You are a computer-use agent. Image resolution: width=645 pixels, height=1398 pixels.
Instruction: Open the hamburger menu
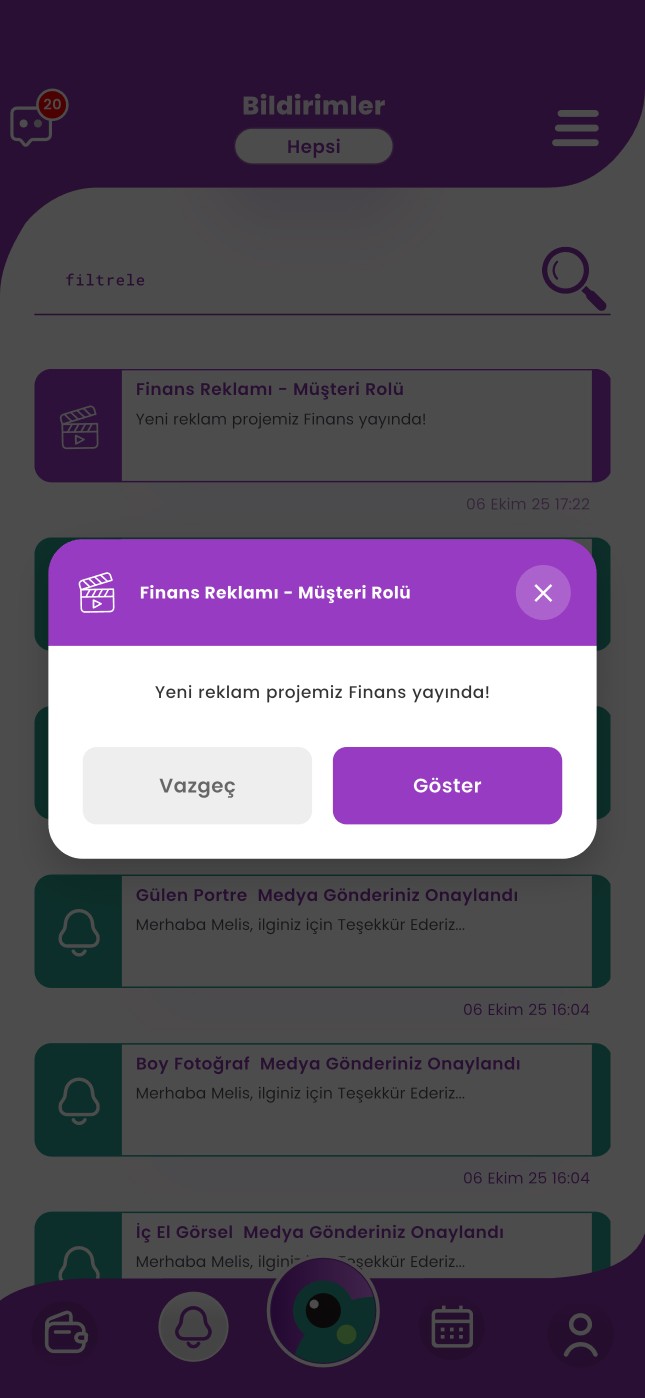click(x=576, y=129)
